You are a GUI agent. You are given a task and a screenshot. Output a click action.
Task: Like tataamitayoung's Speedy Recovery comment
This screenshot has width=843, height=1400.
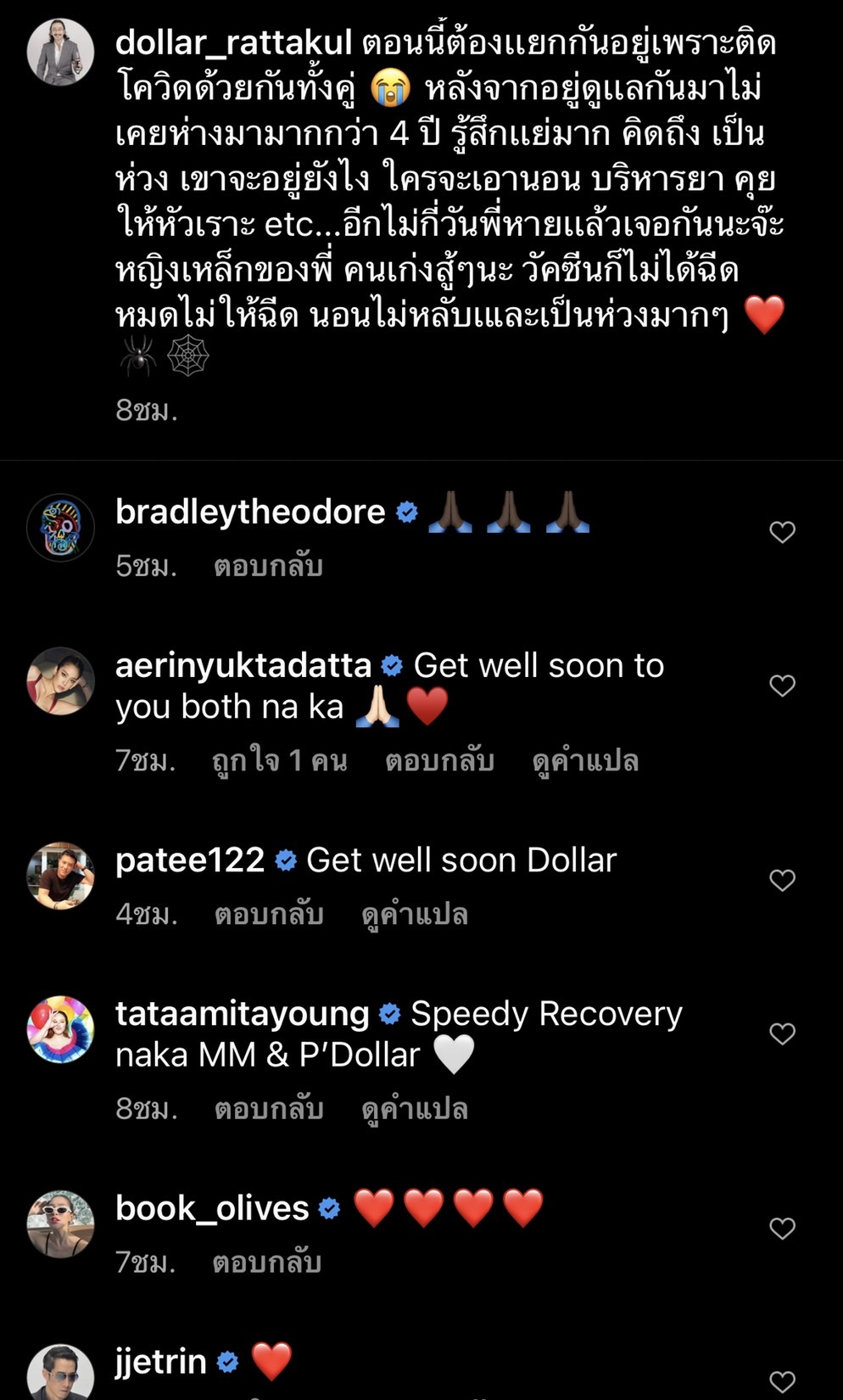pyautogui.click(x=782, y=1033)
